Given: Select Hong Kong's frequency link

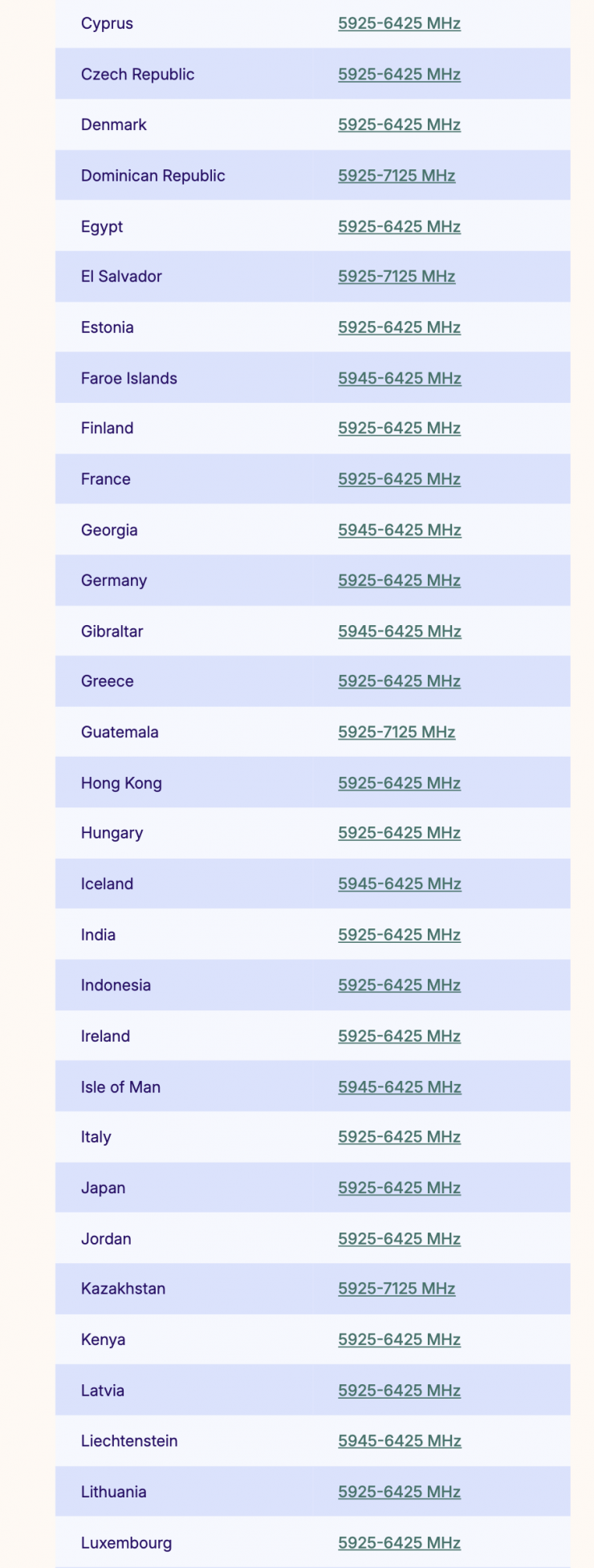Looking at the screenshot, I should pos(399,782).
